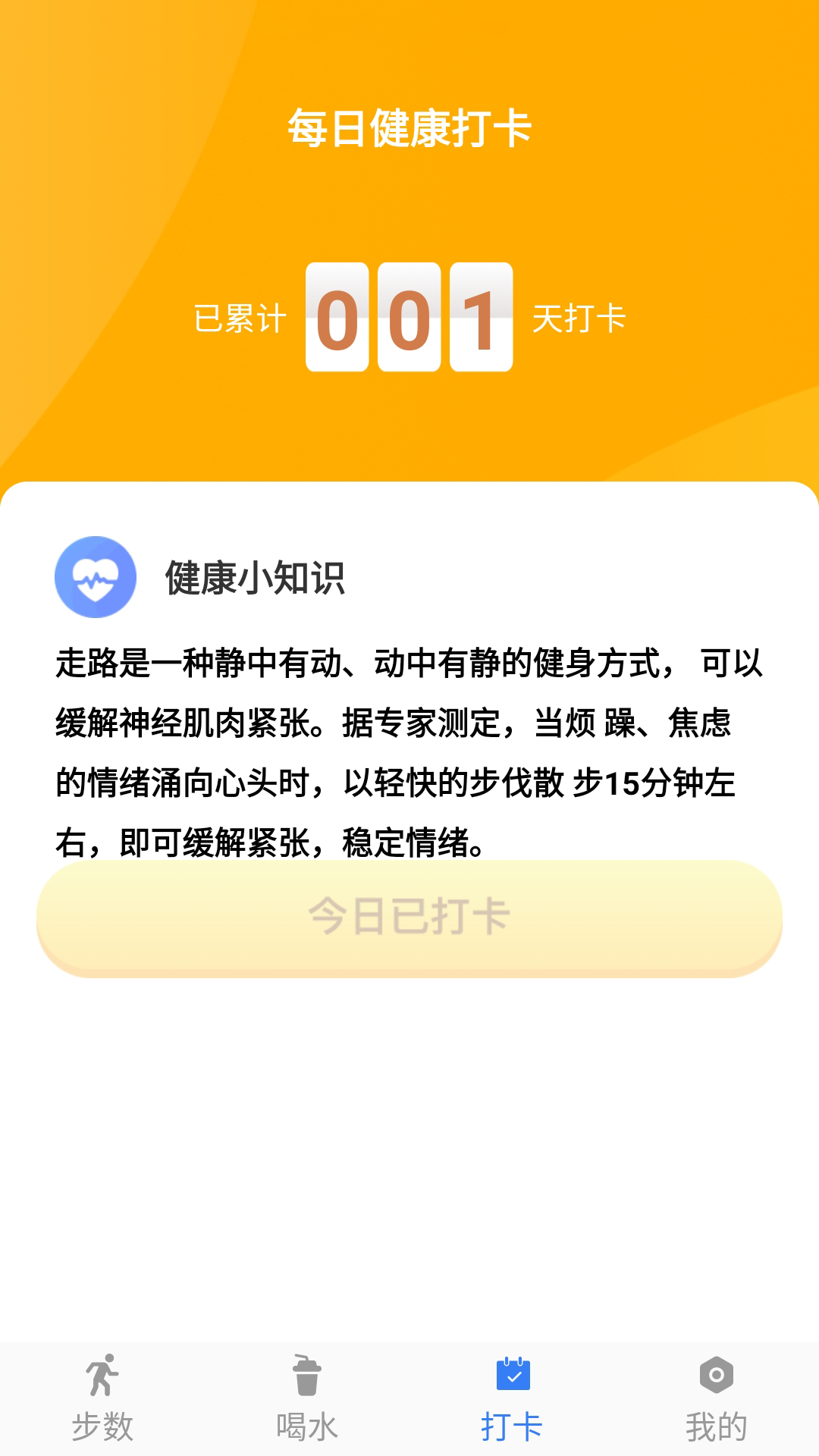The width and height of the screenshot is (819, 1456).
Task: Go to the 我的 profile tab
Action: pyautogui.click(x=717, y=1399)
